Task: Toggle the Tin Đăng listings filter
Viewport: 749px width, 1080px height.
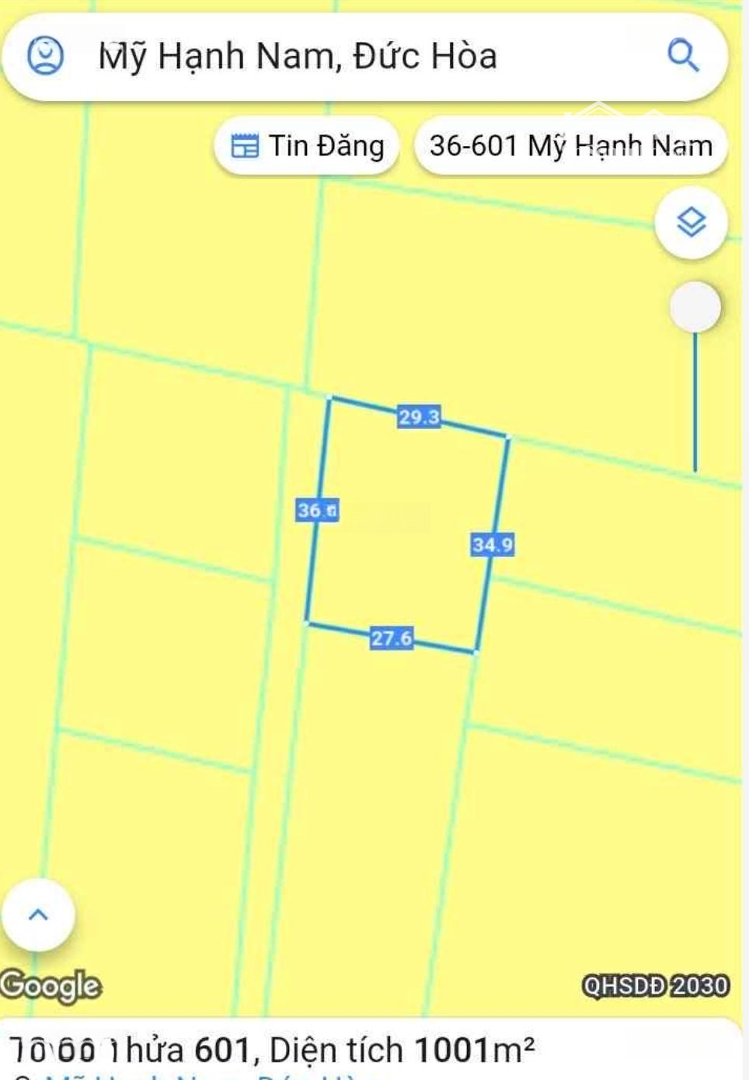Action: coord(303,146)
